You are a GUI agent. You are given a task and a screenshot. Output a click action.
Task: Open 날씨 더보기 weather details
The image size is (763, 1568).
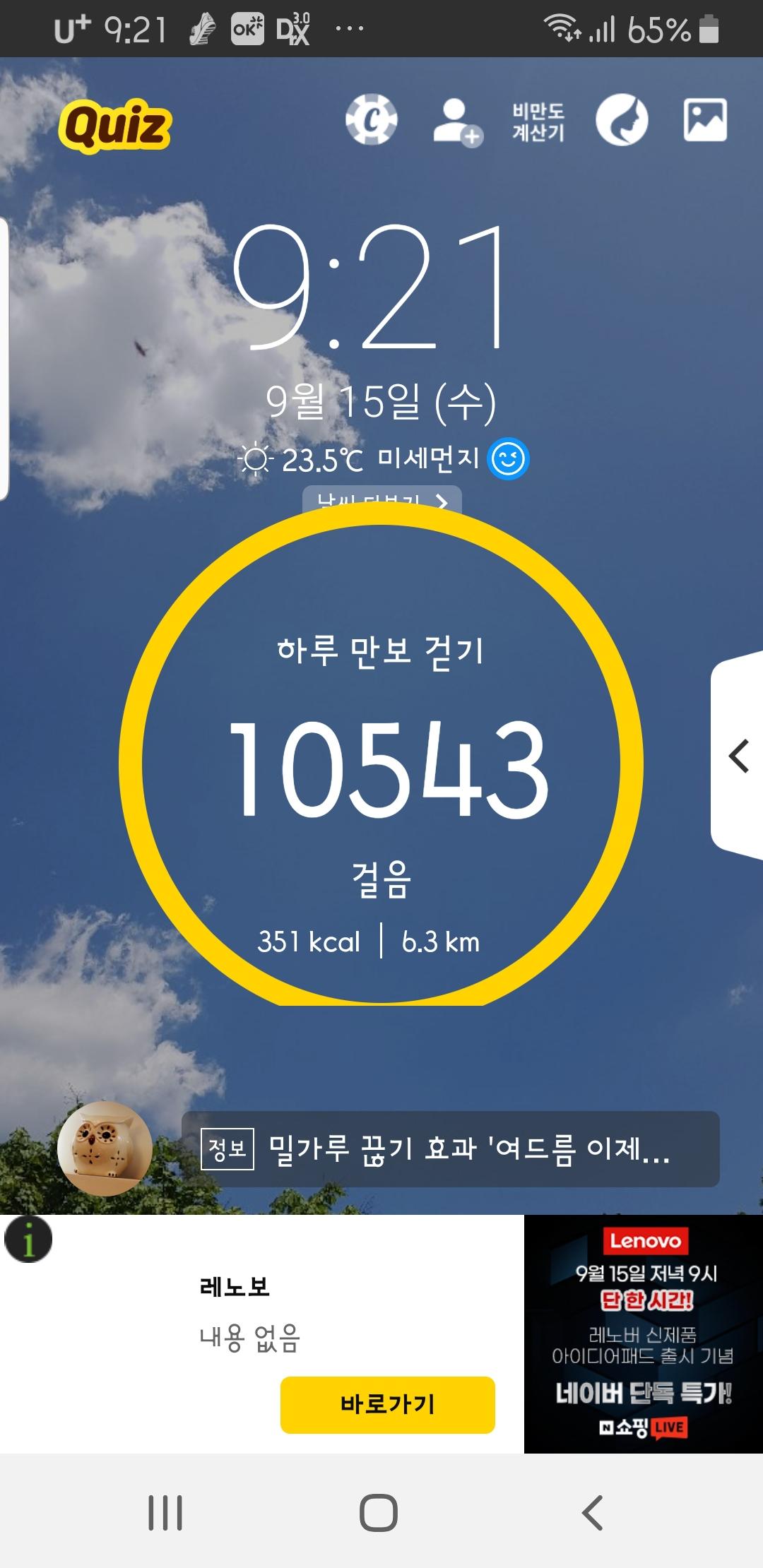click(x=381, y=499)
